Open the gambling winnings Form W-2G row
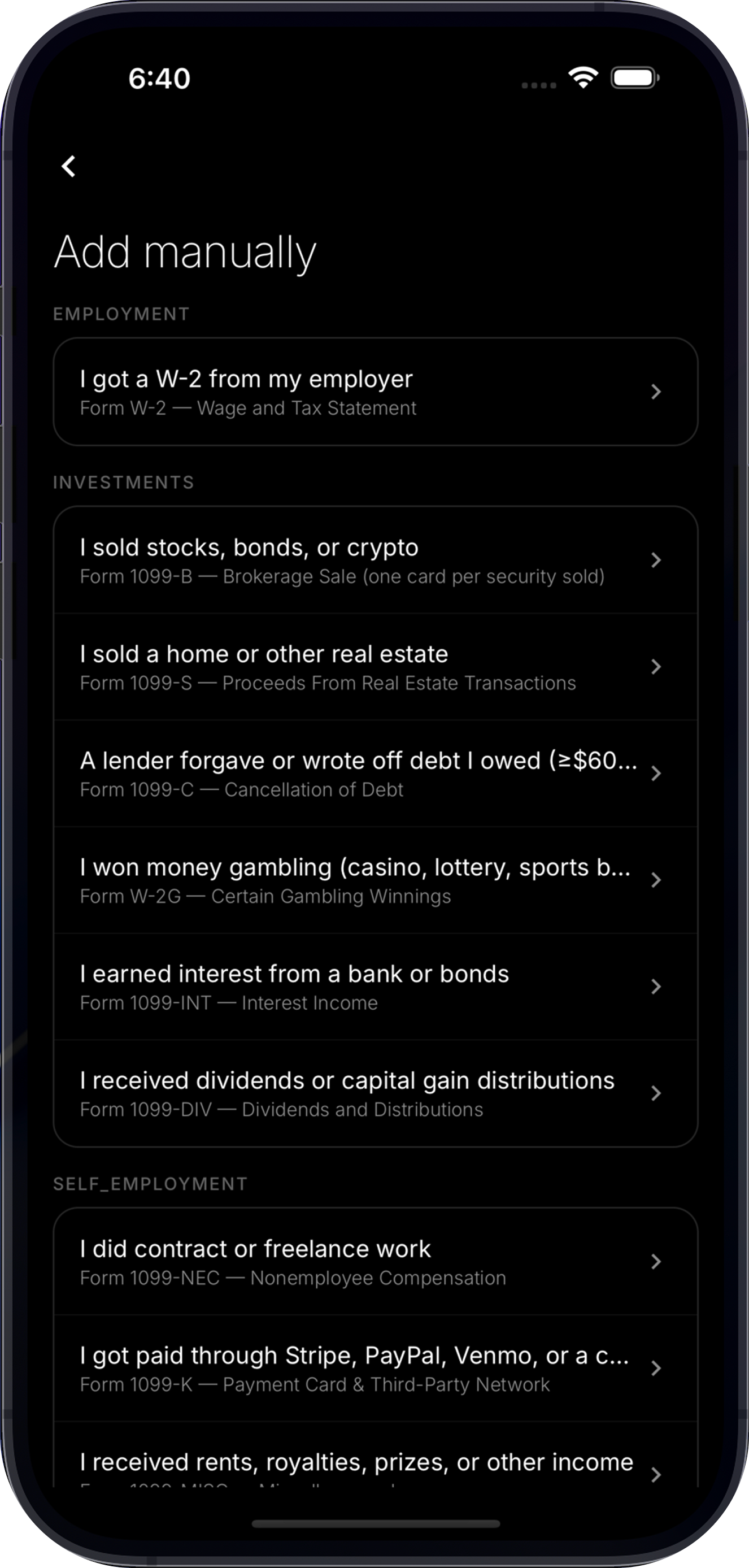 (x=376, y=880)
